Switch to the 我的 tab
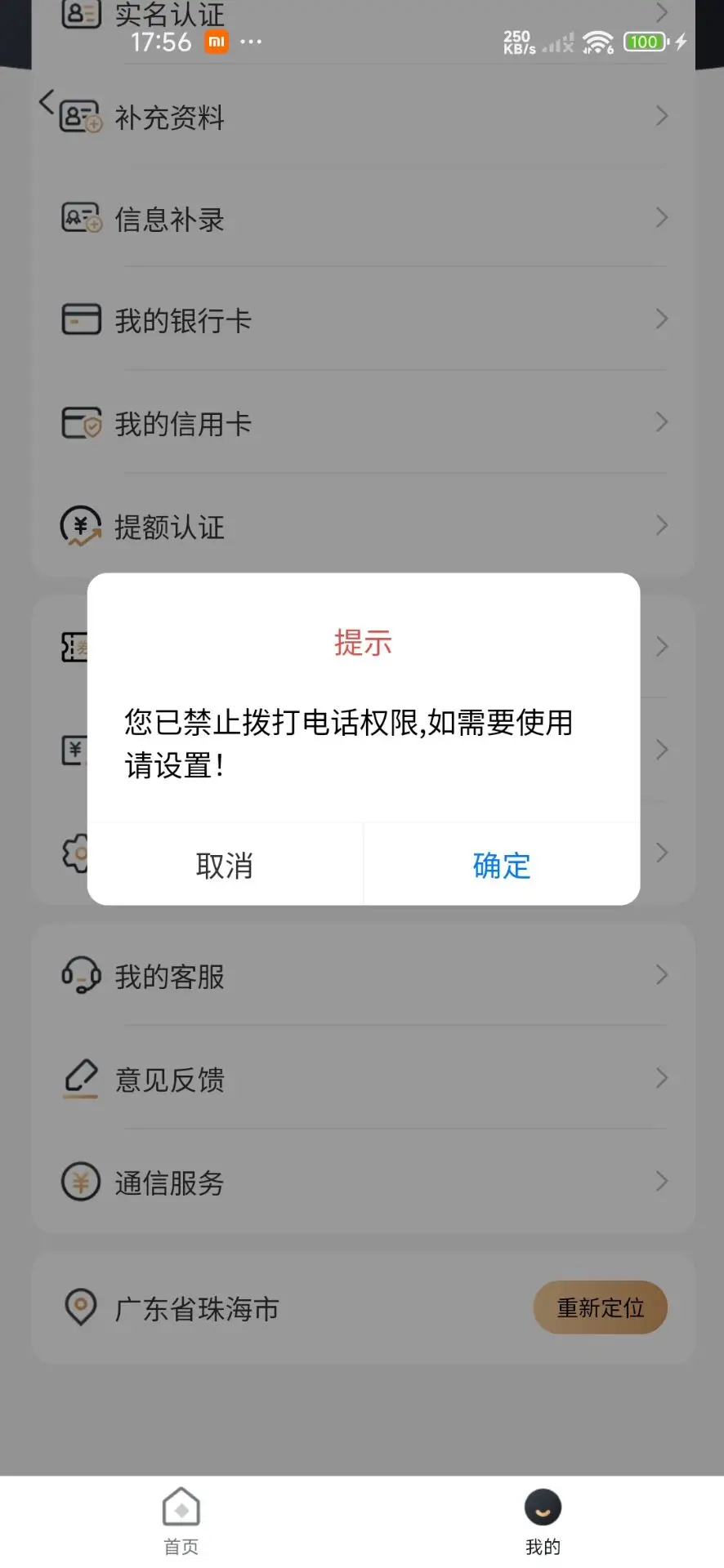Image resolution: width=724 pixels, height=1568 pixels. pos(543,1521)
